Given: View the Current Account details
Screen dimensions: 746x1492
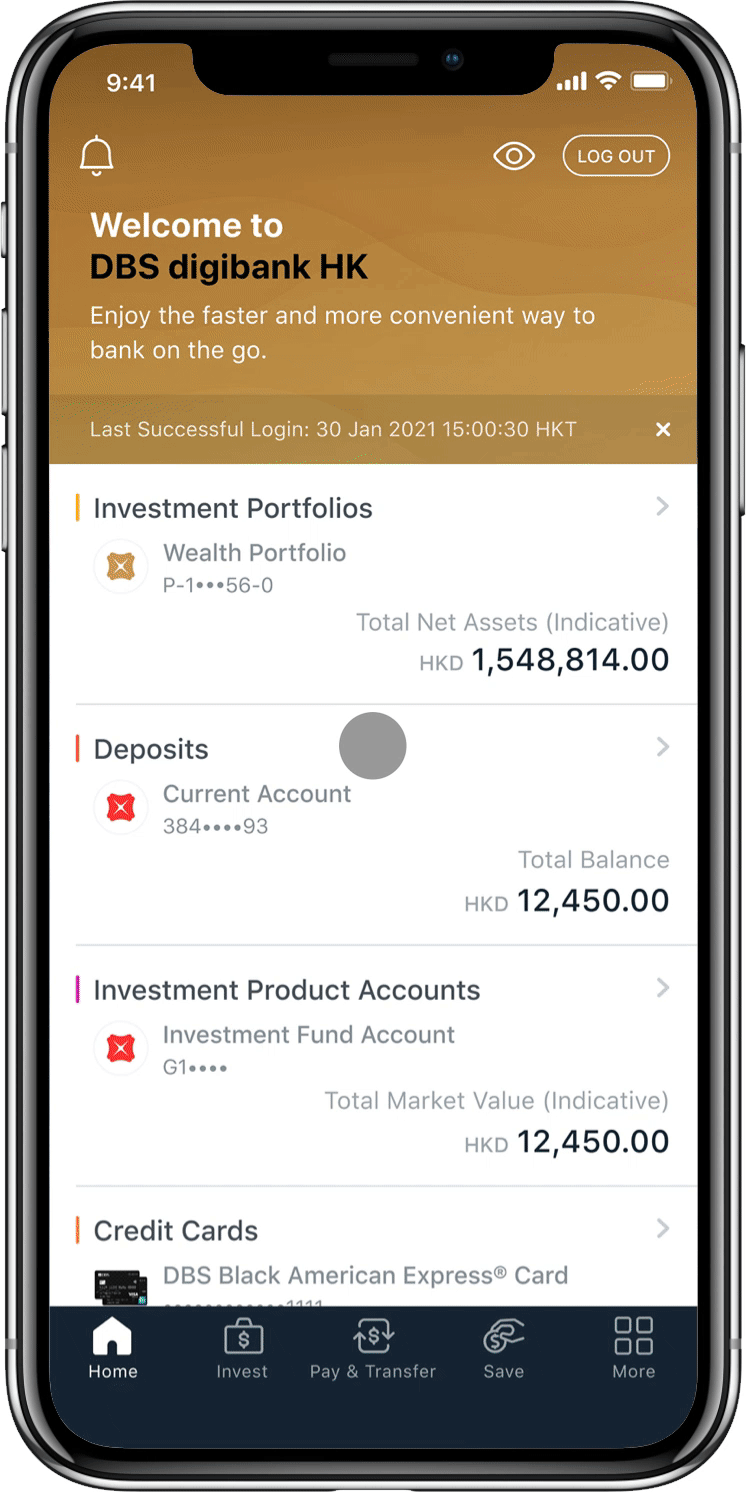Looking at the screenshot, I should [256, 808].
